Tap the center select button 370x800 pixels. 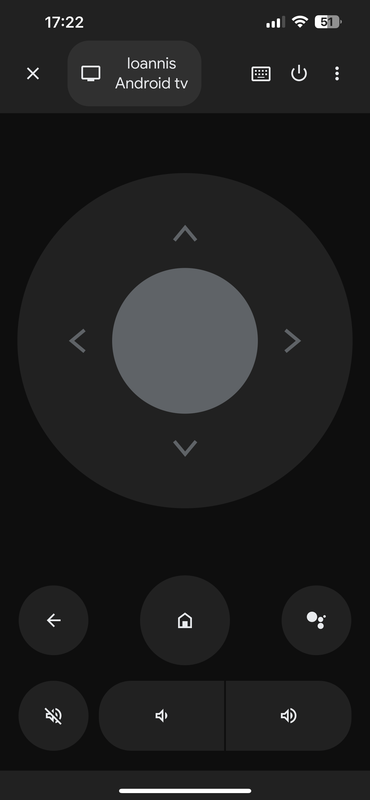(x=185, y=341)
